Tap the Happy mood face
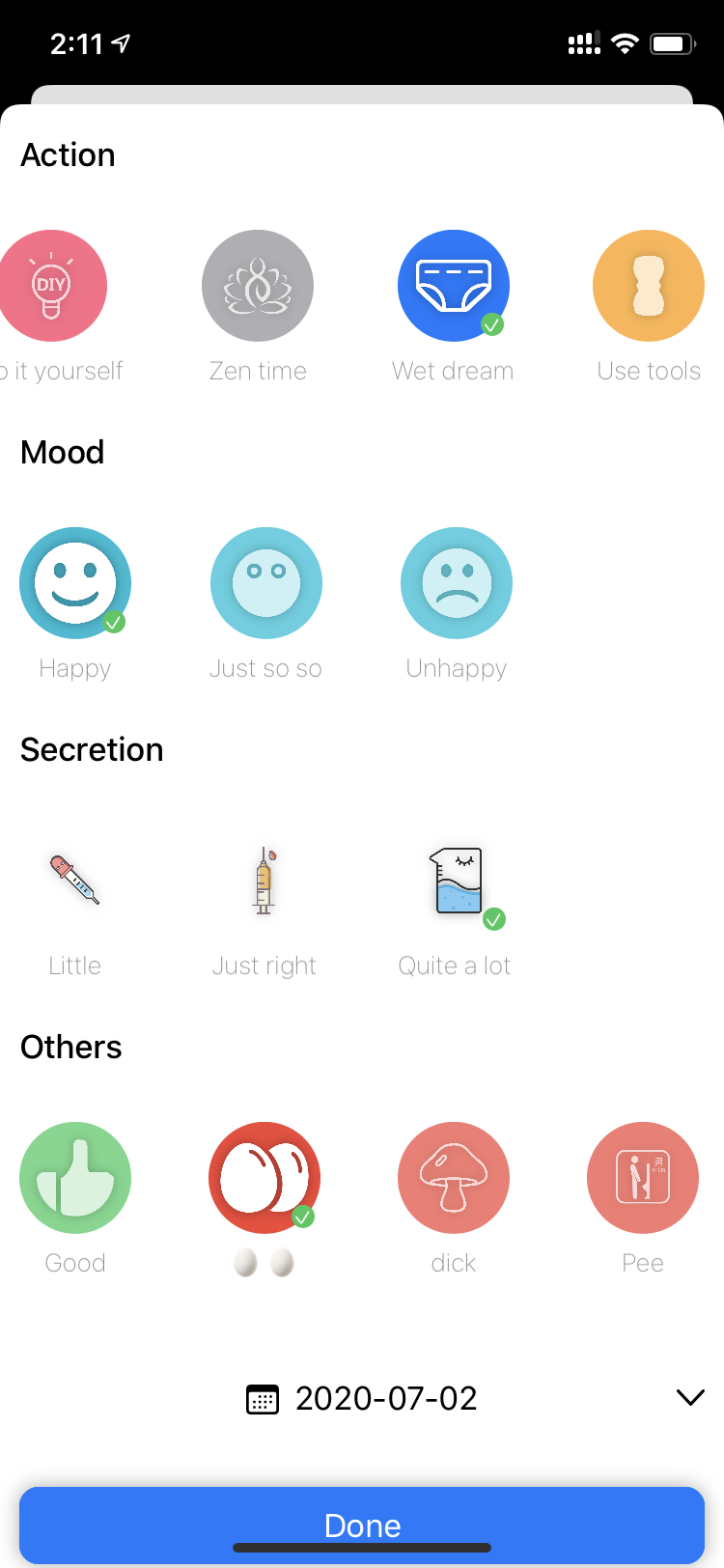This screenshot has height=1568, width=724. [75, 583]
